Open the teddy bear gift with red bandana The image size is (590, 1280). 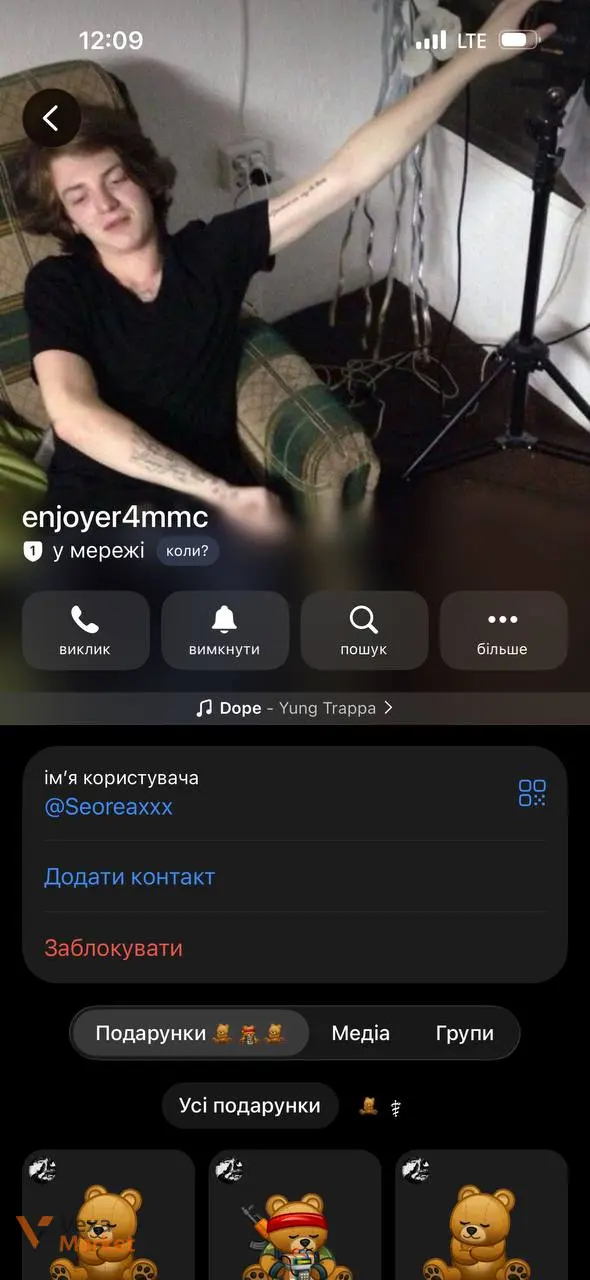[x=295, y=1215]
